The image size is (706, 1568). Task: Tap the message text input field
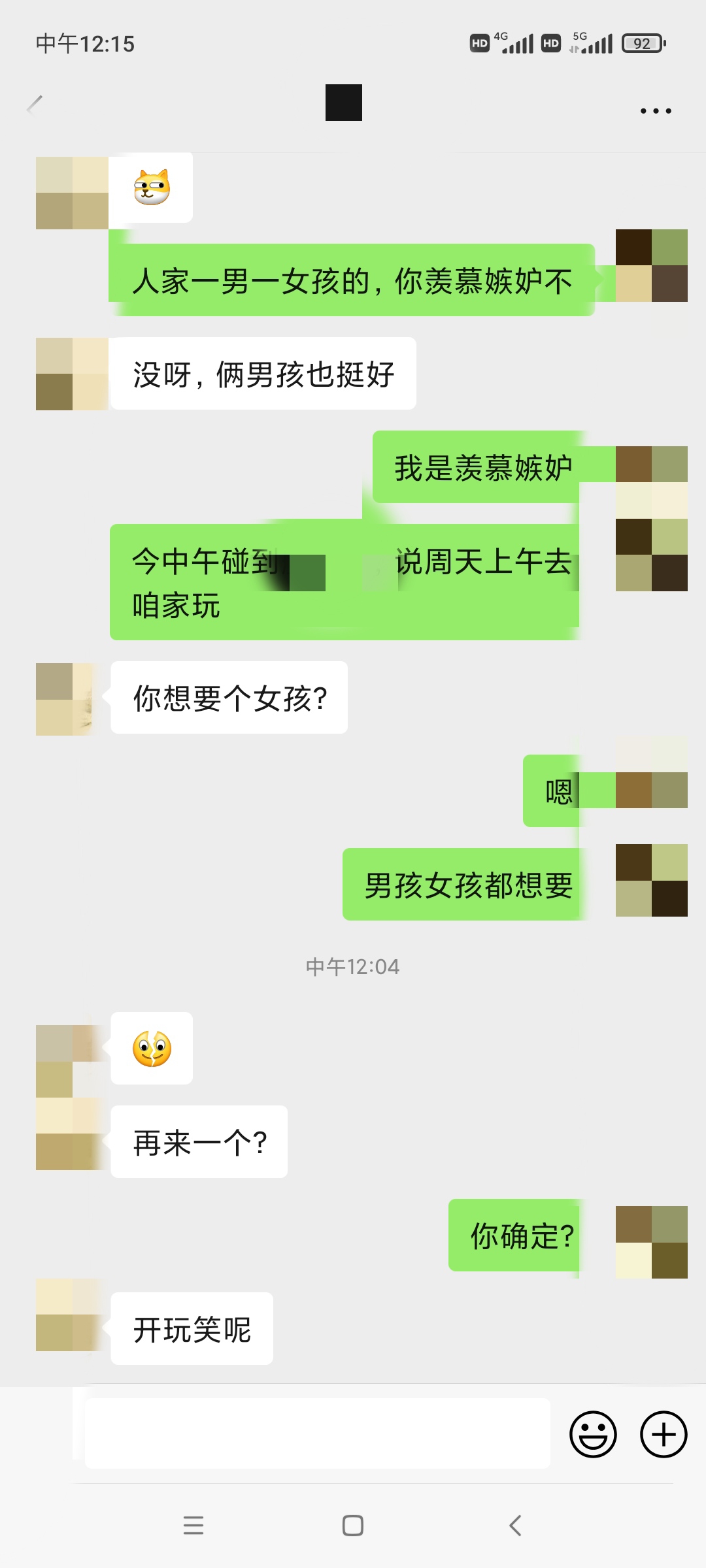click(x=317, y=1433)
